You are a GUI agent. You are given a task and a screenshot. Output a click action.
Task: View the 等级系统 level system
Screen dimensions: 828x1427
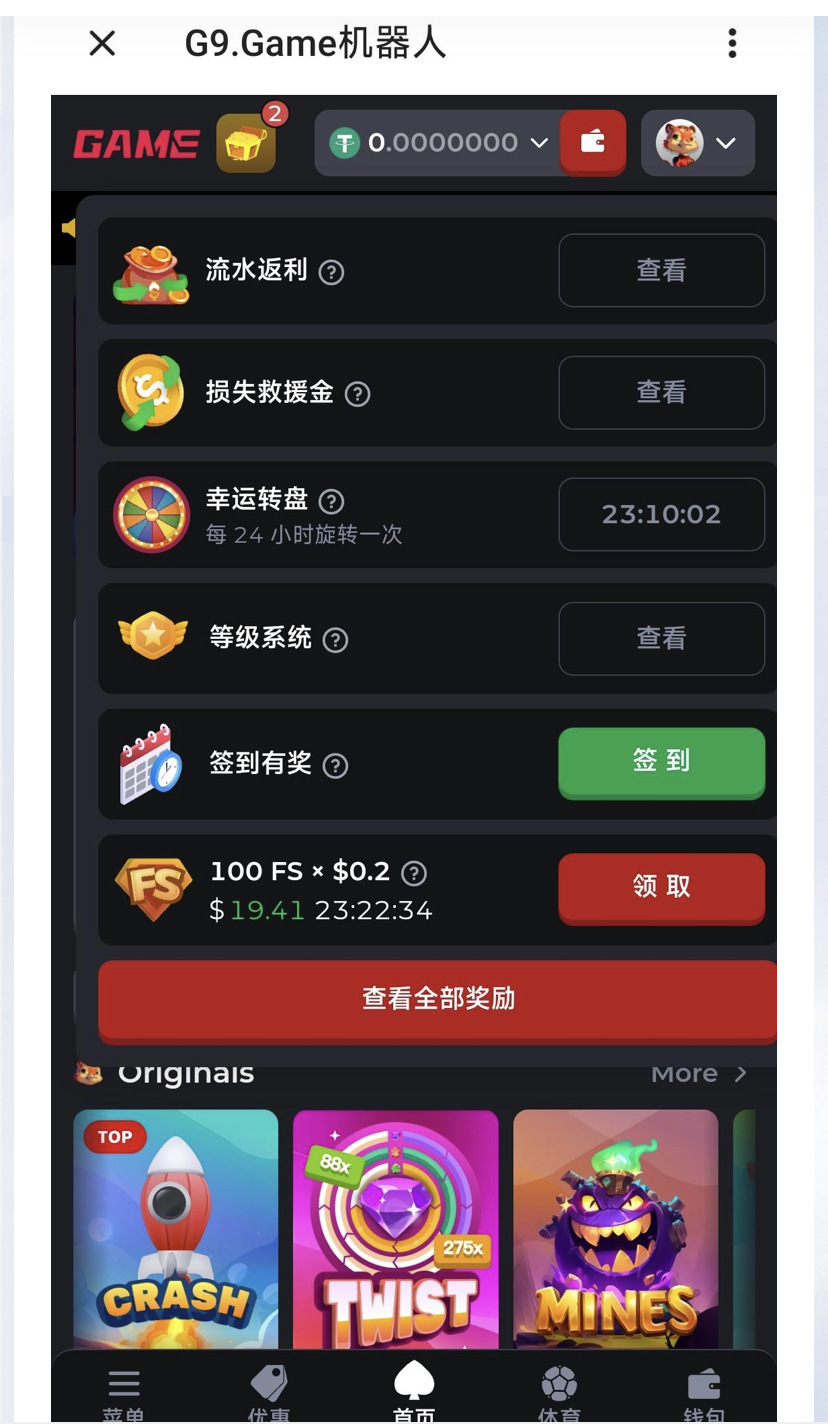point(661,638)
